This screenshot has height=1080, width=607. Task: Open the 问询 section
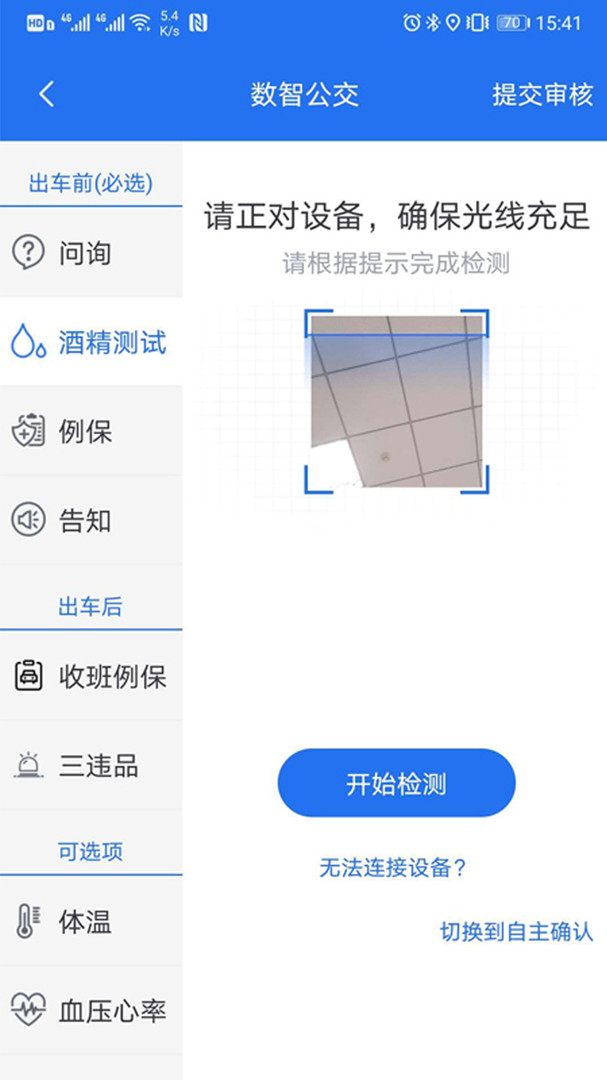[90, 253]
